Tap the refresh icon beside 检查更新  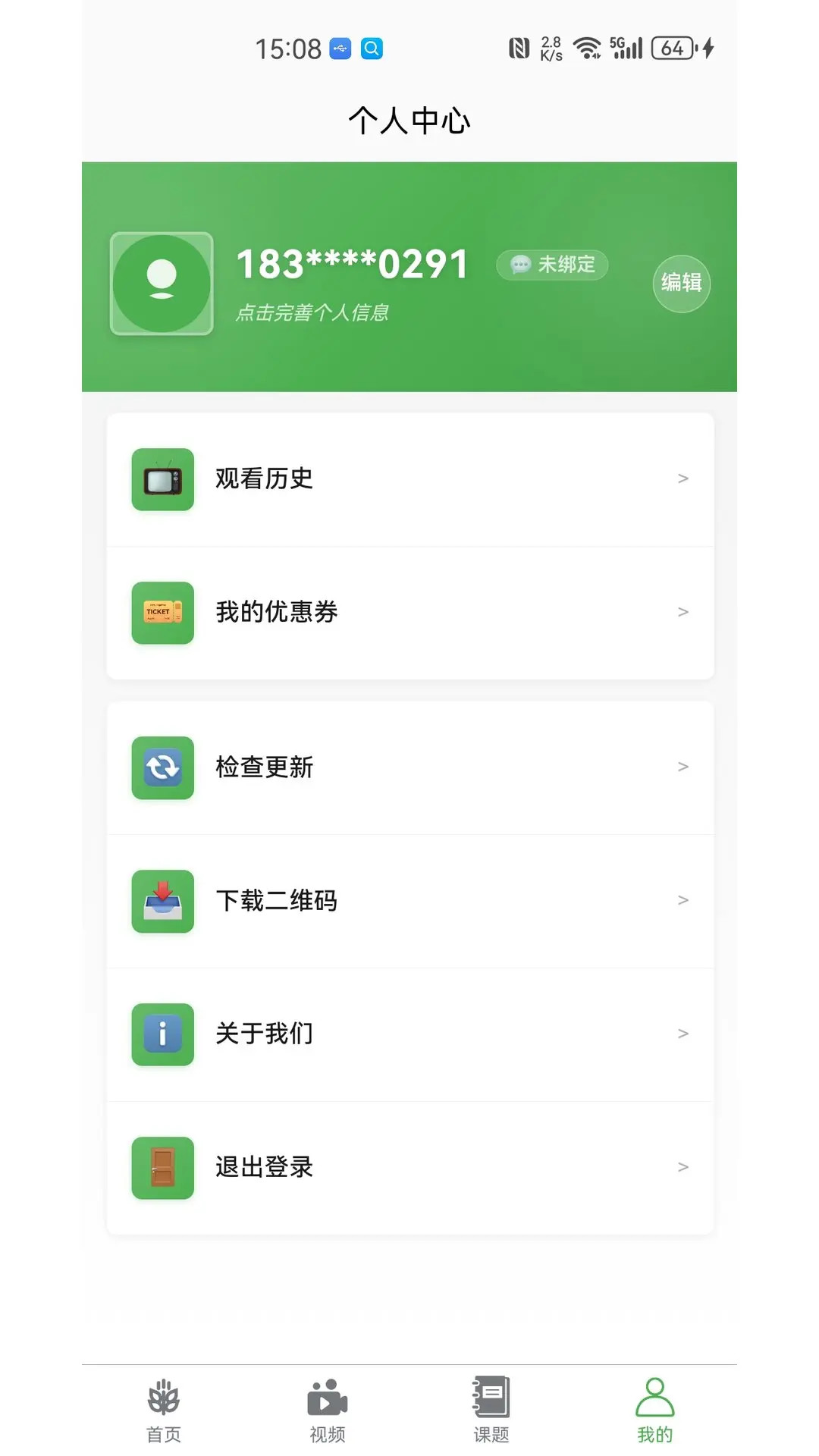pyautogui.click(x=162, y=767)
